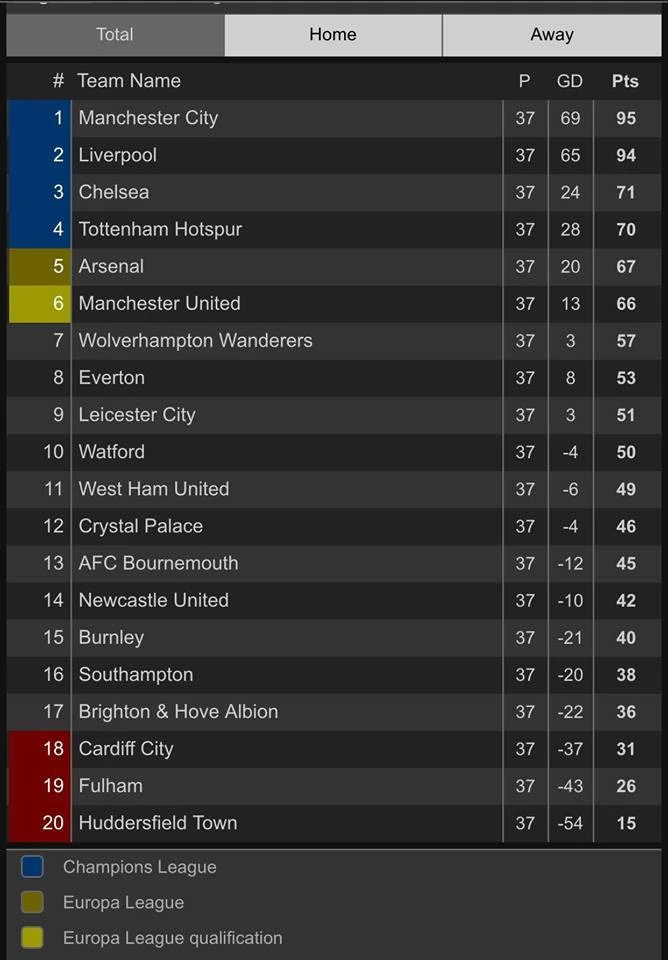The image size is (668, 960).
Task: Open the Wolverhampton Wanderers team row
Action: [195, 341]
